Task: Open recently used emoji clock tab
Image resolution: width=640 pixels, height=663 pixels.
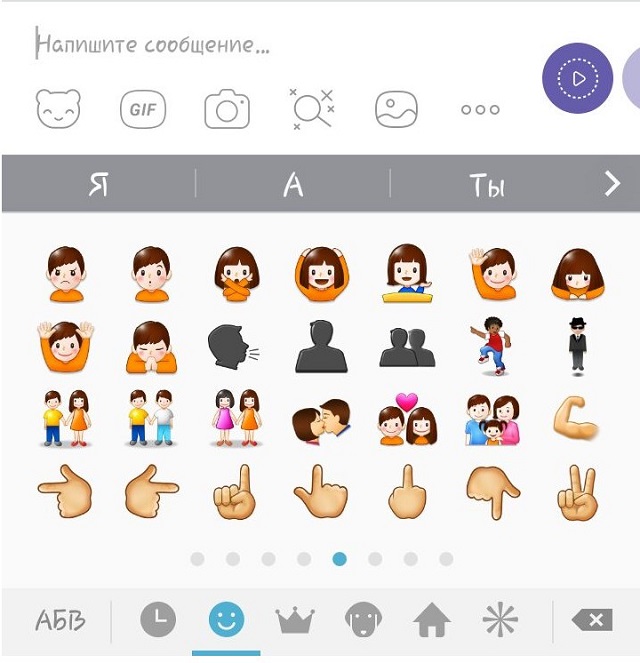Action: point(157,621)
